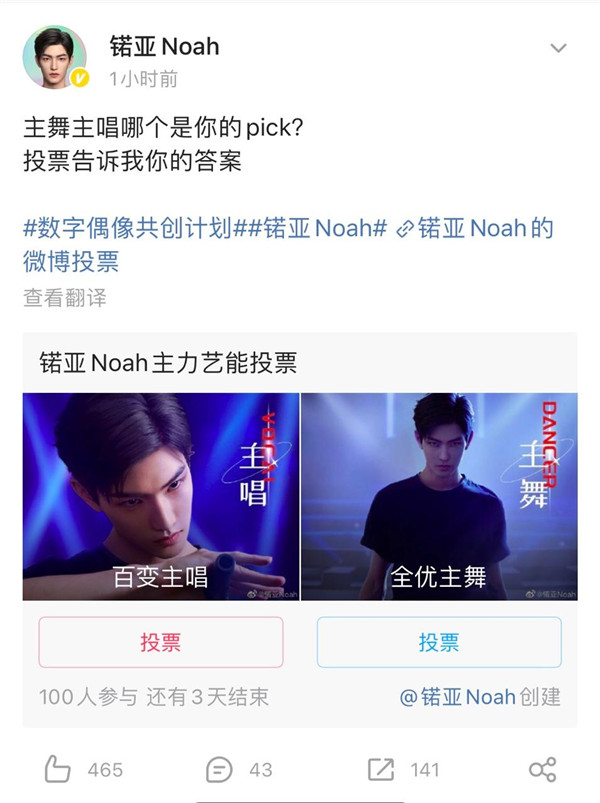Screen dimensions: 600x803
Task: Vote for 百变主唱 with the red 投票 button
Action: [x=161, y=642]
